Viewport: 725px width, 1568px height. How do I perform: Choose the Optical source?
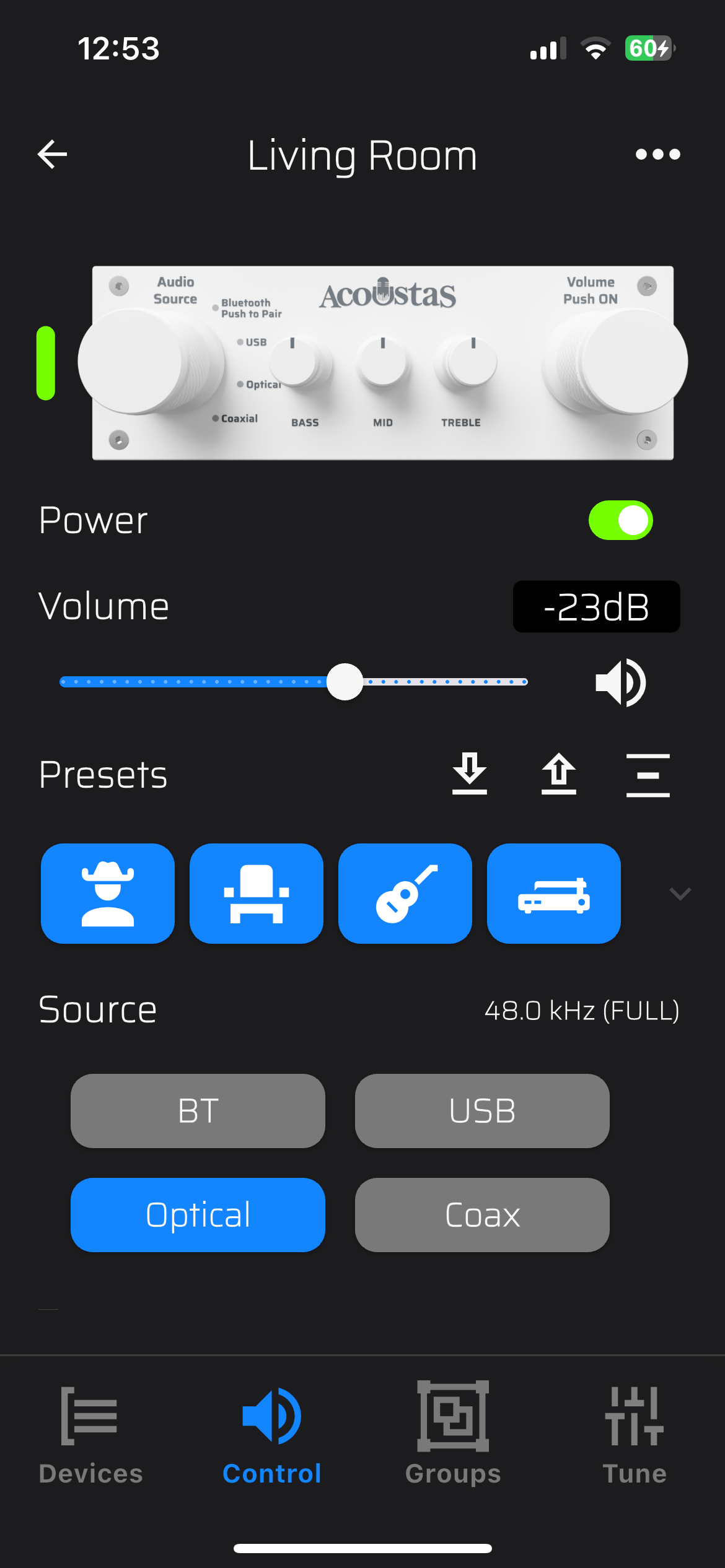198,1215
